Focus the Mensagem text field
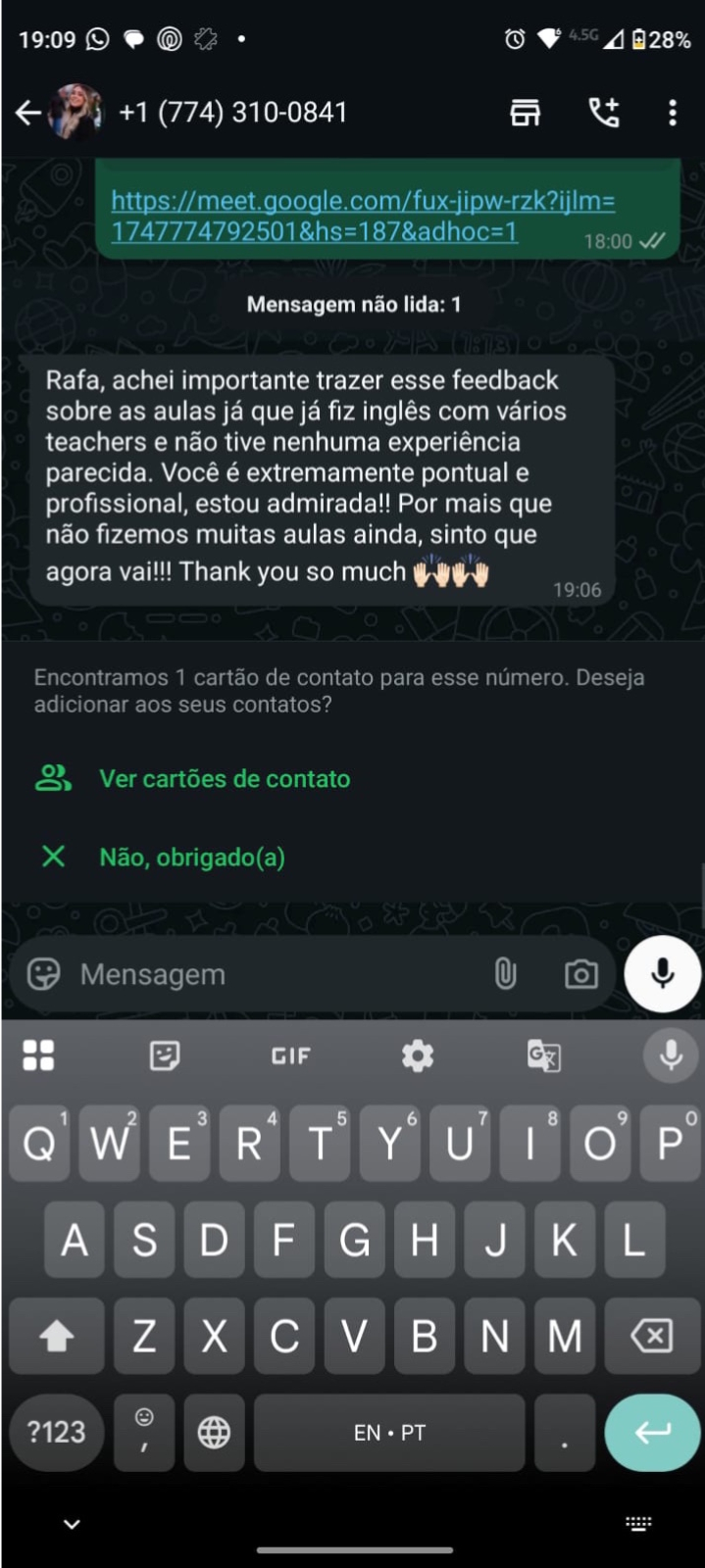This screenshot has height=1568, width=705. 275,974
